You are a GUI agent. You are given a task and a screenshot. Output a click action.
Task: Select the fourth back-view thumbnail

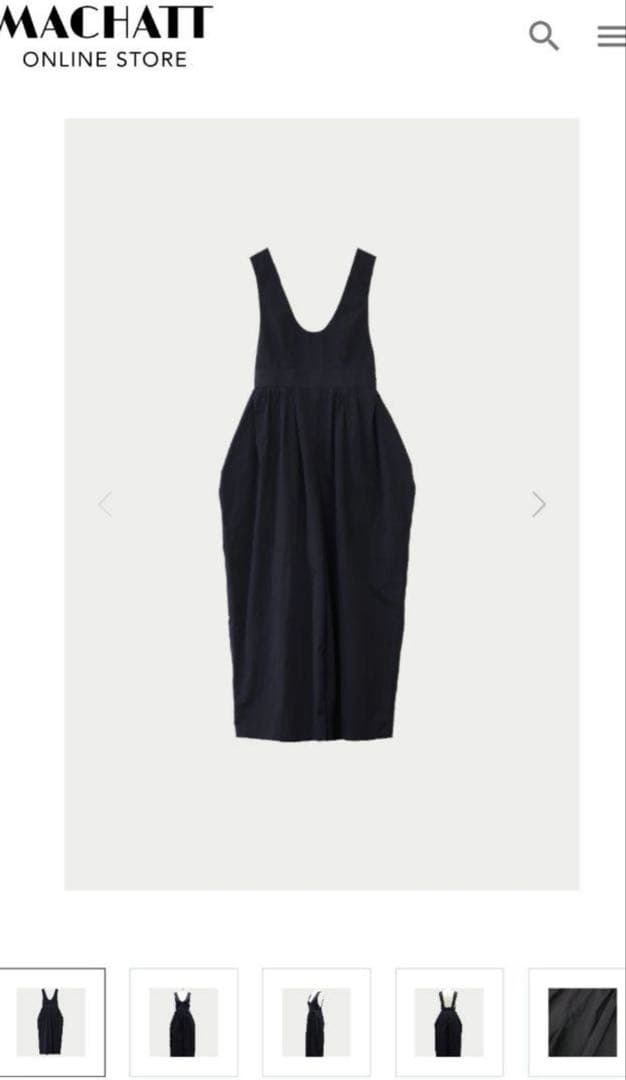click(x=449, y=1021)
